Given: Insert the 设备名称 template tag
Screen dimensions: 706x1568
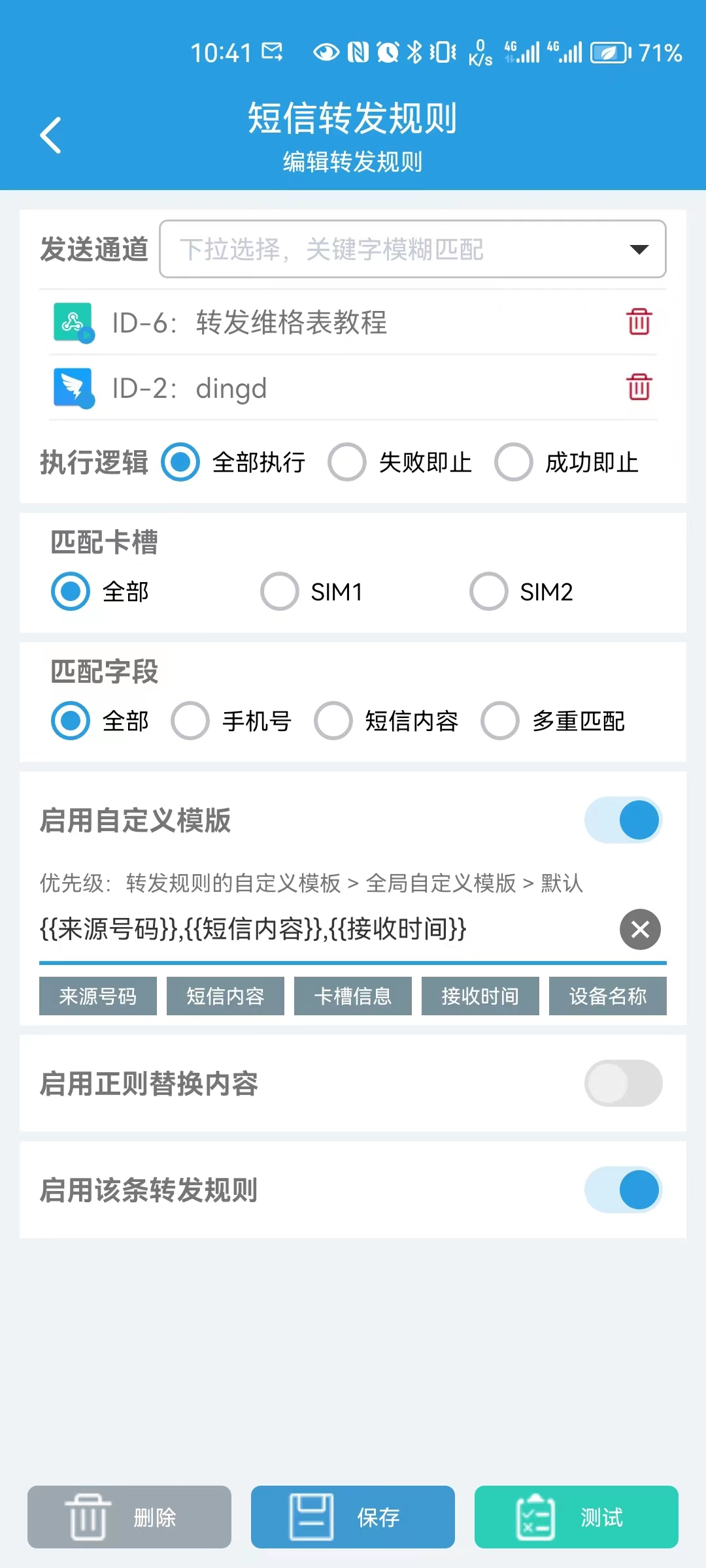Looking at the screenshot, I should click(607, 996).
